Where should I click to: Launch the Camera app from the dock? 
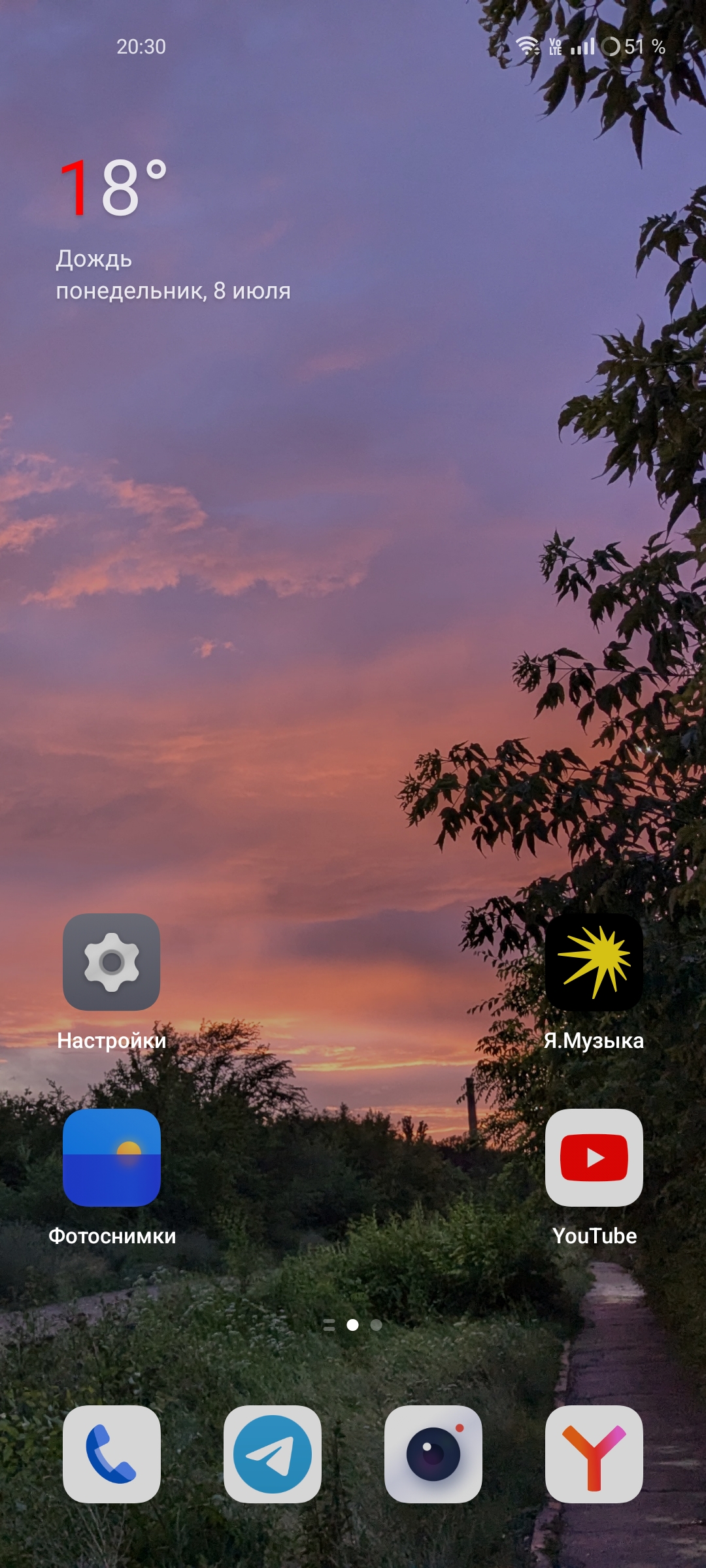click(433, 1454)
